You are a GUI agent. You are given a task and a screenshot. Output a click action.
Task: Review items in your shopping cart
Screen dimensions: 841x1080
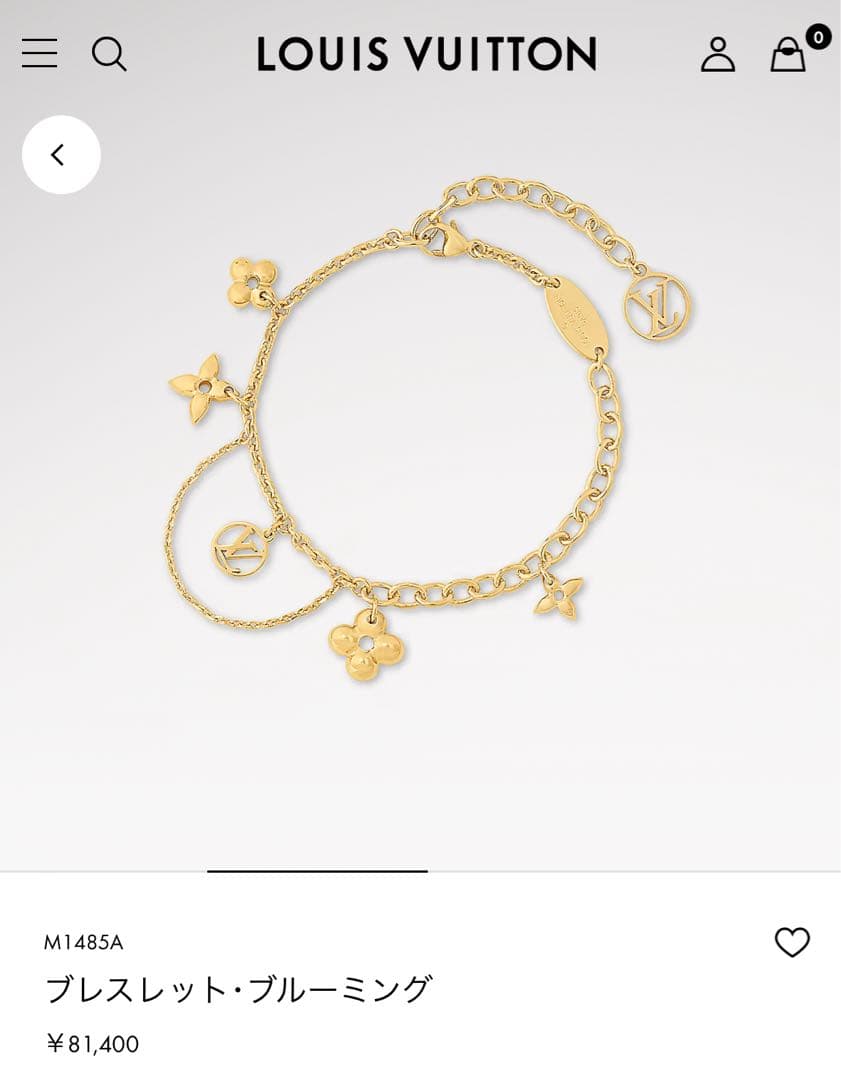(785, 57)
